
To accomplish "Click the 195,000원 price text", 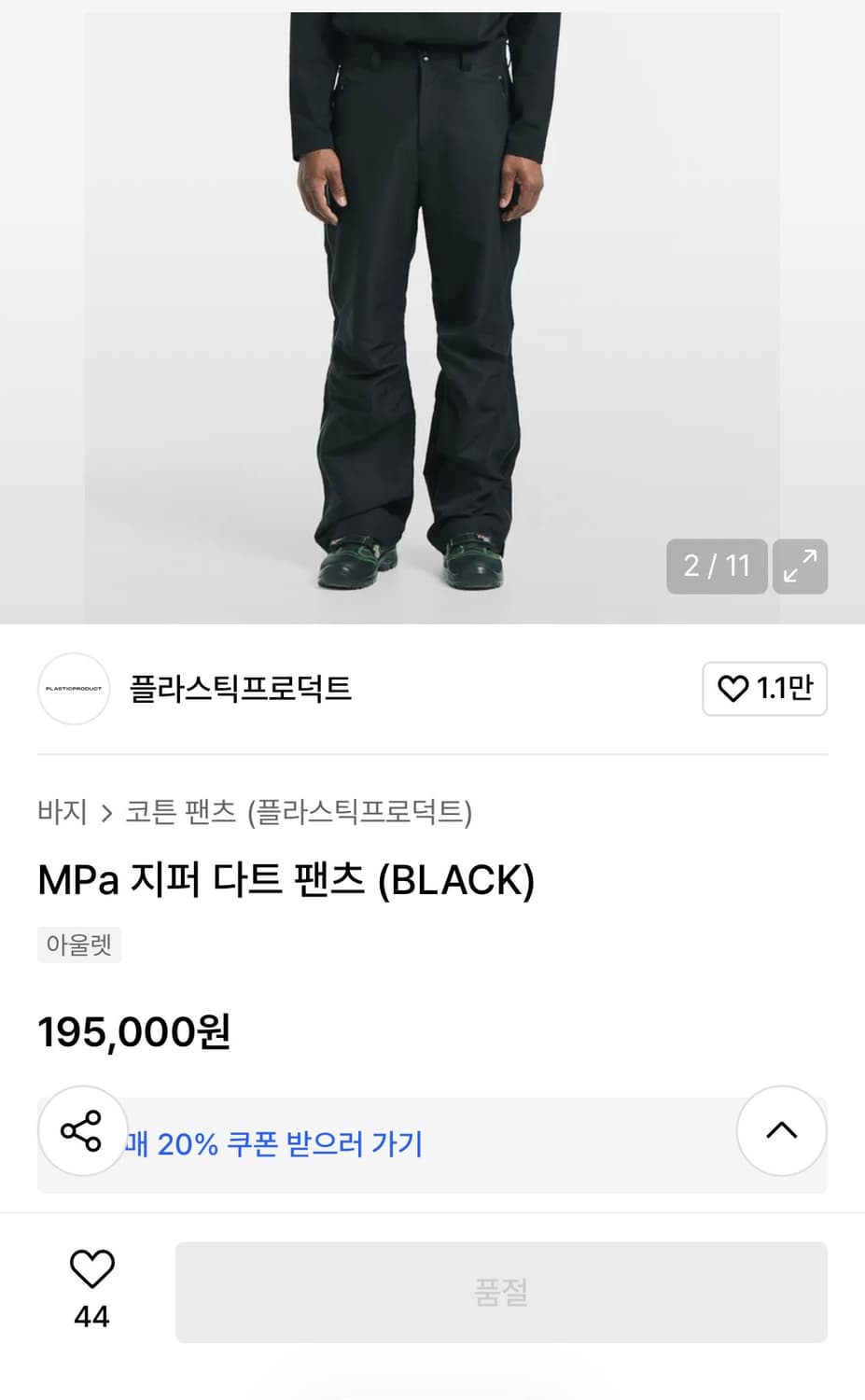I will [x=133, y=1031].
